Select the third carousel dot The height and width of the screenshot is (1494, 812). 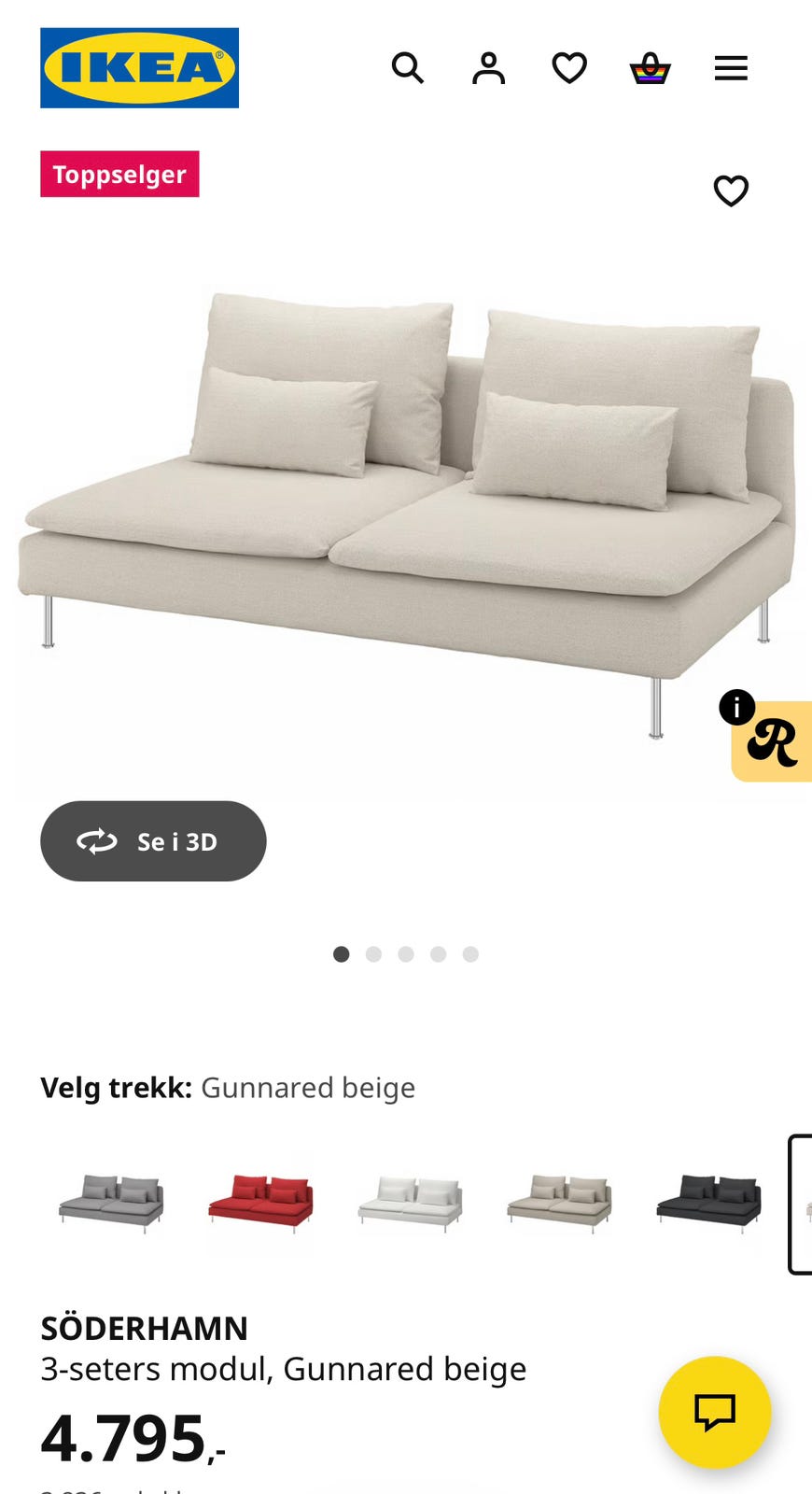point(406,954)
